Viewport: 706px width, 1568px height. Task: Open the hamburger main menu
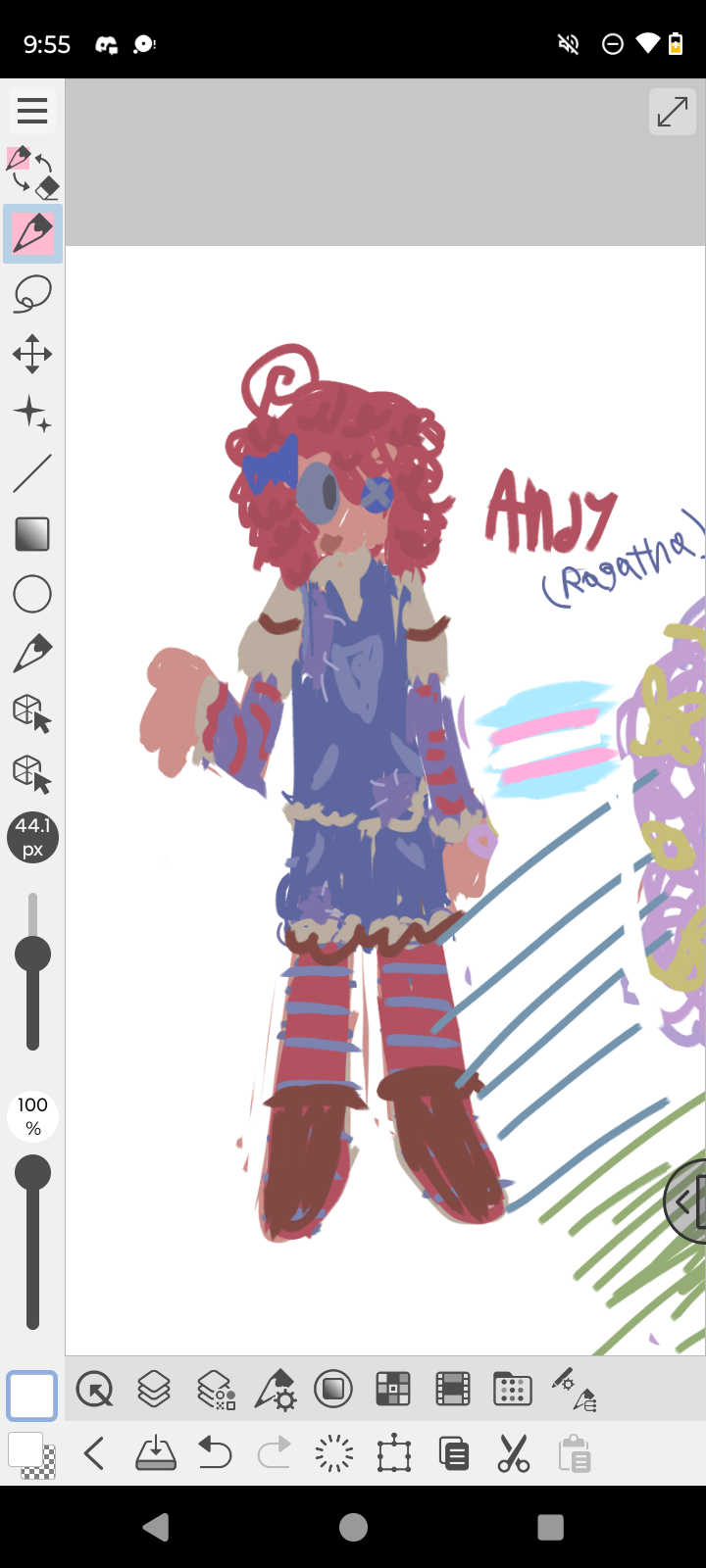[x=32, y=111]
